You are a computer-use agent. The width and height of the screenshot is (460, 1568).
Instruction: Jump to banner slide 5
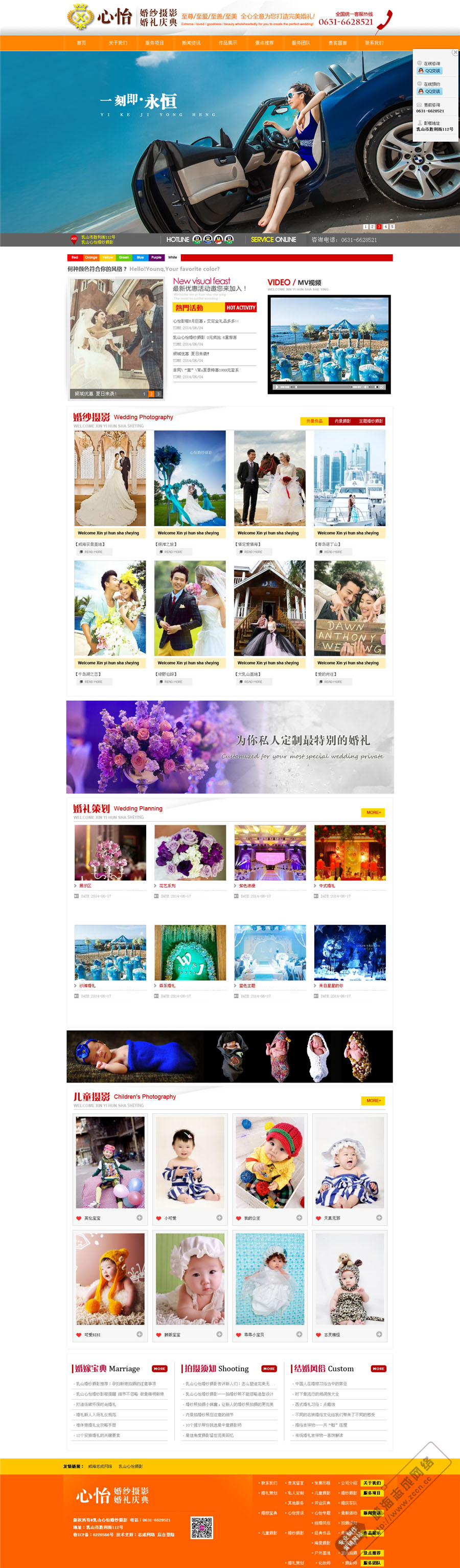coord(393,227)
